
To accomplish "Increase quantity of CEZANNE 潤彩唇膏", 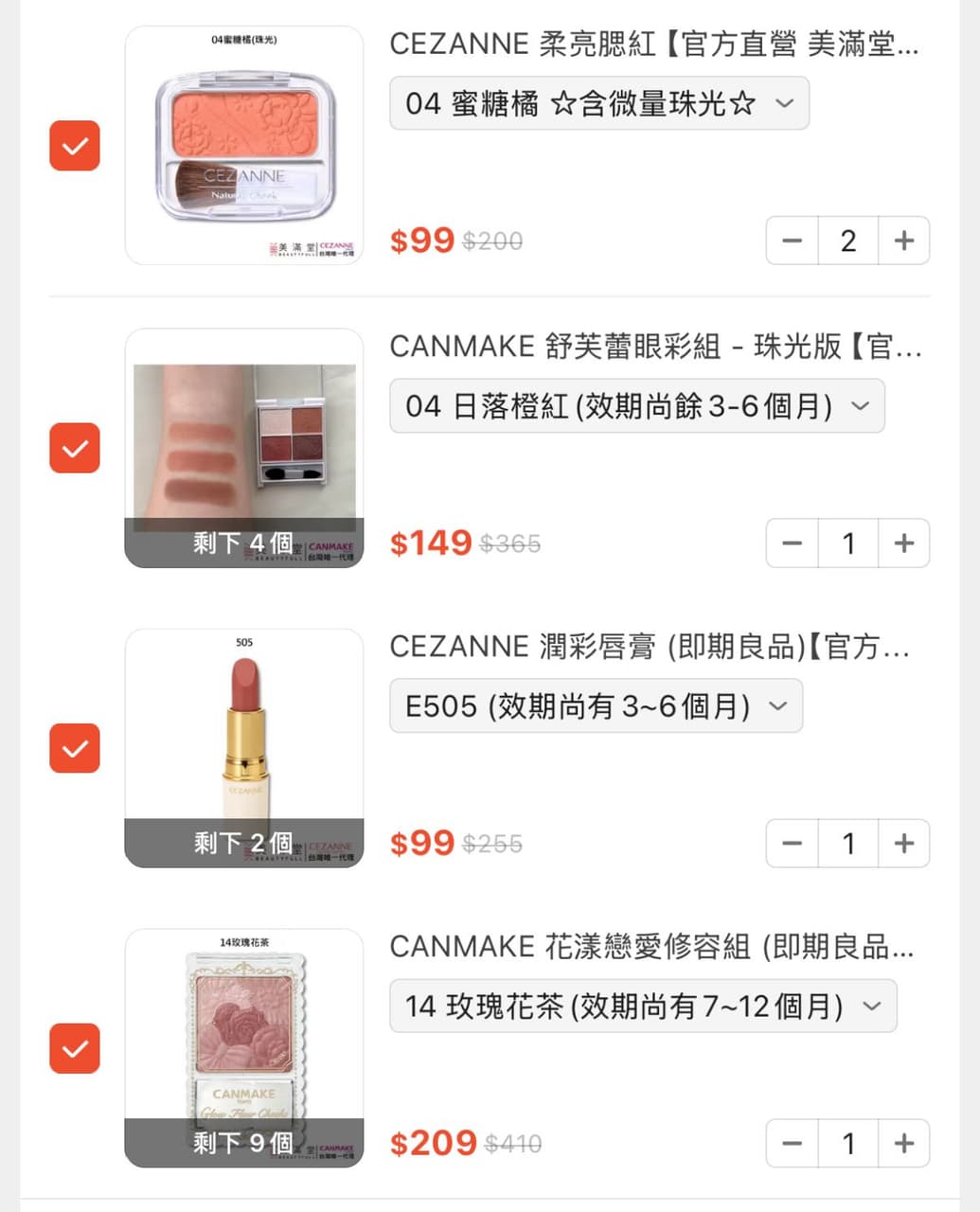I will [902, 843].
